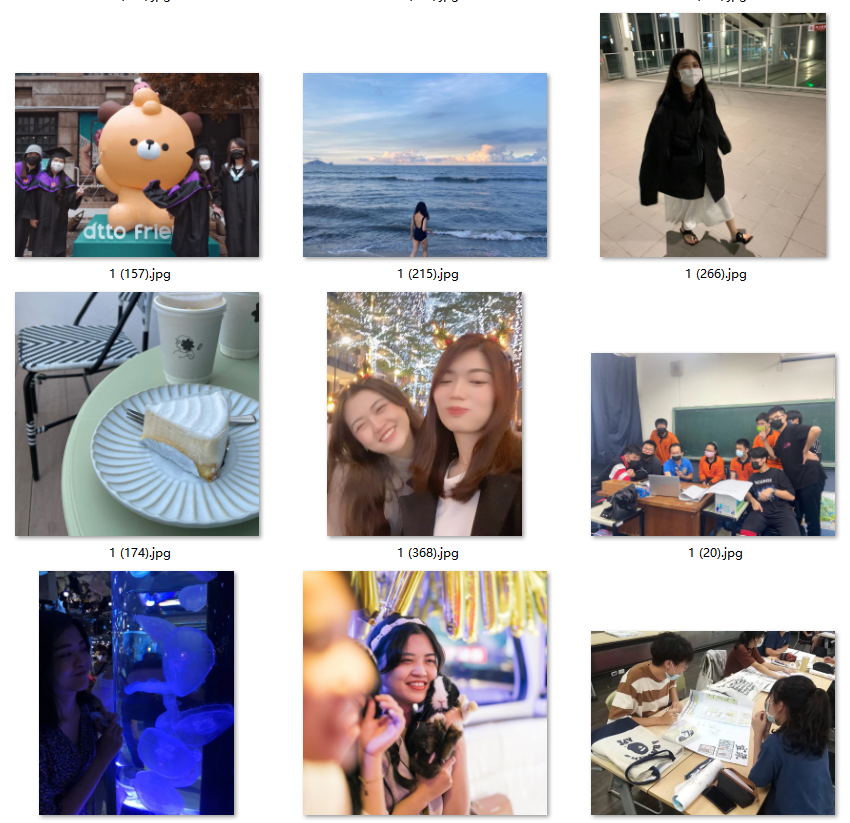The image size is (850, 823).
Task: Open the beach photo 1 (215).jpg
Action: 425,165
